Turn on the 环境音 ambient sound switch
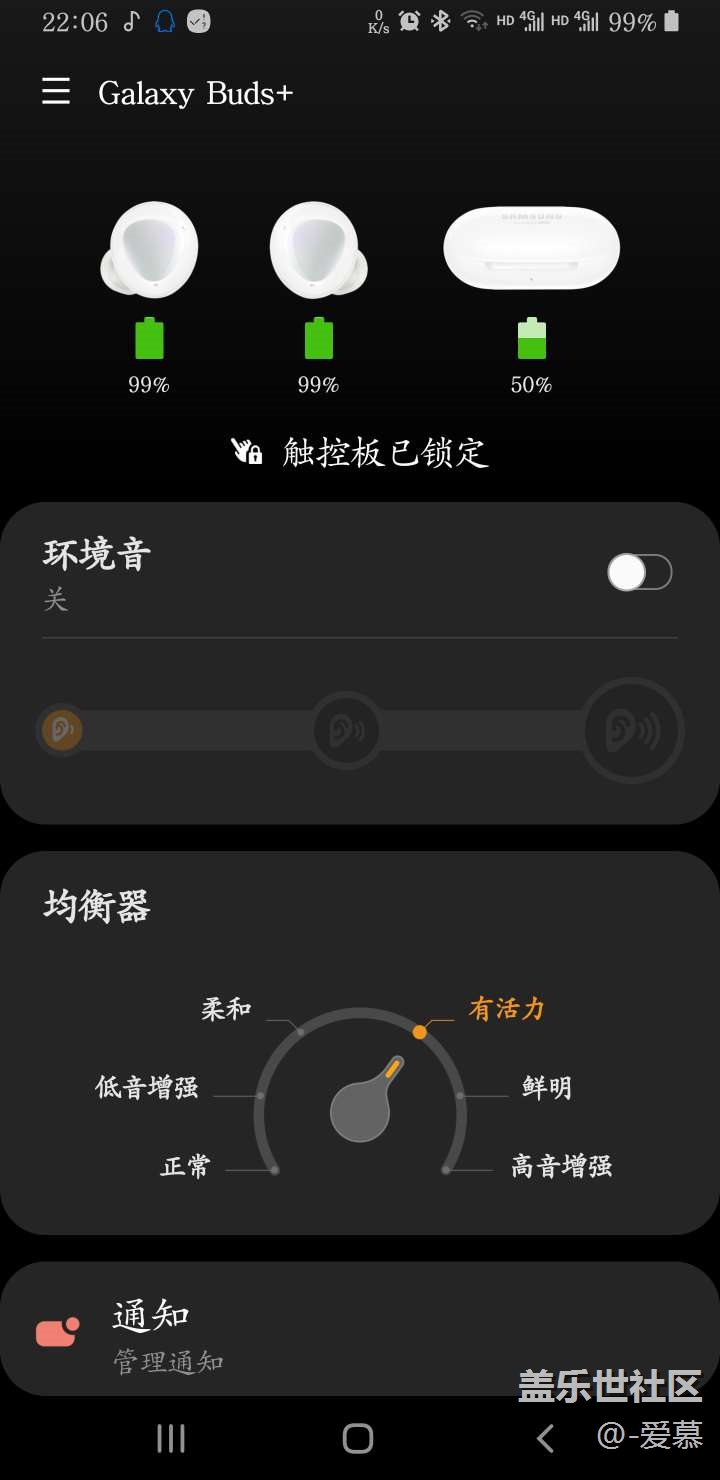This screenshot has width=720, height=1480. (639, 573)
